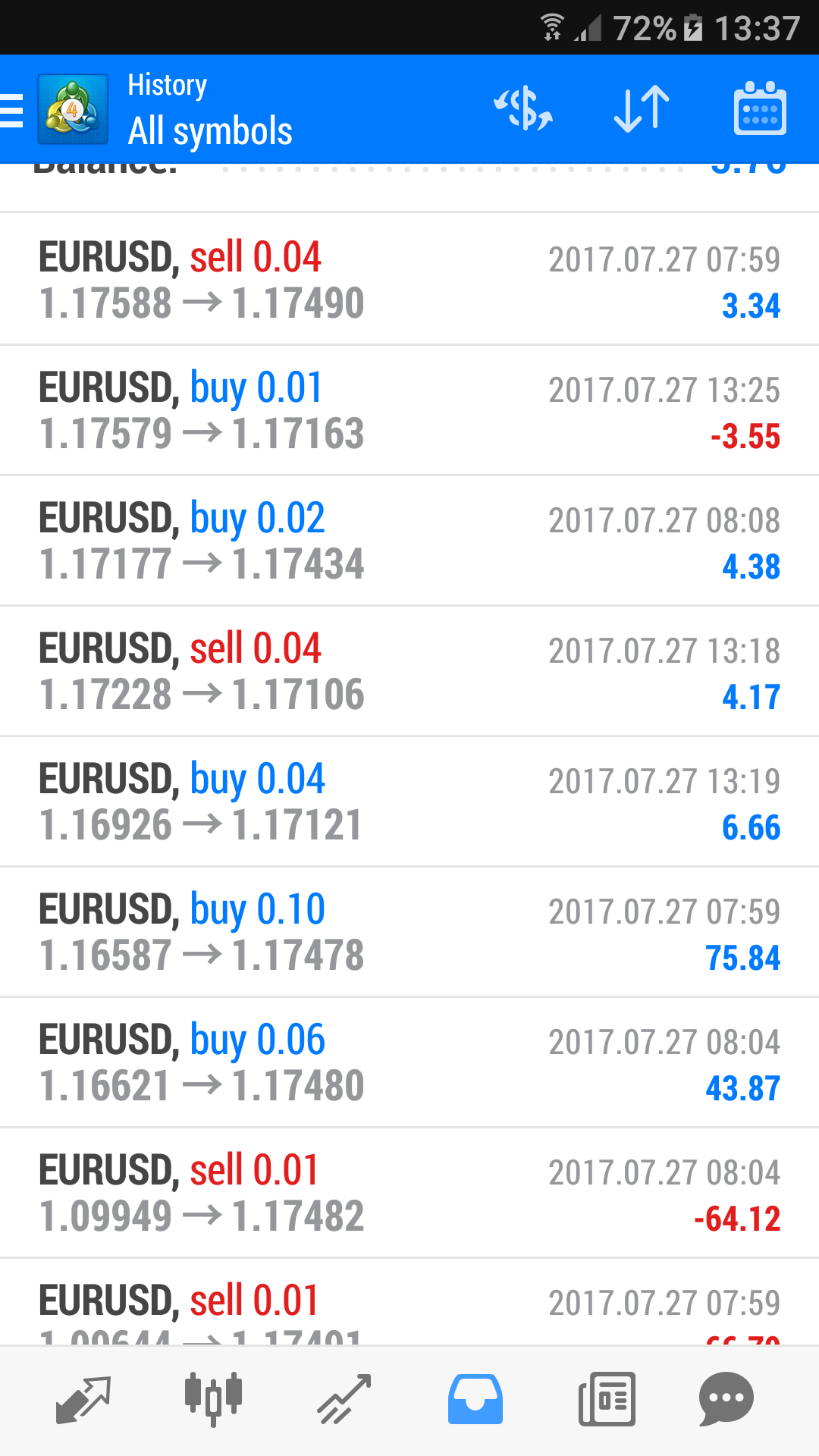The height and width of the screenshot is (1456, 819).
Task: Expand the EURUSD buy 0.02 trade with profit 4.38
Action: [x=409, y=540]
